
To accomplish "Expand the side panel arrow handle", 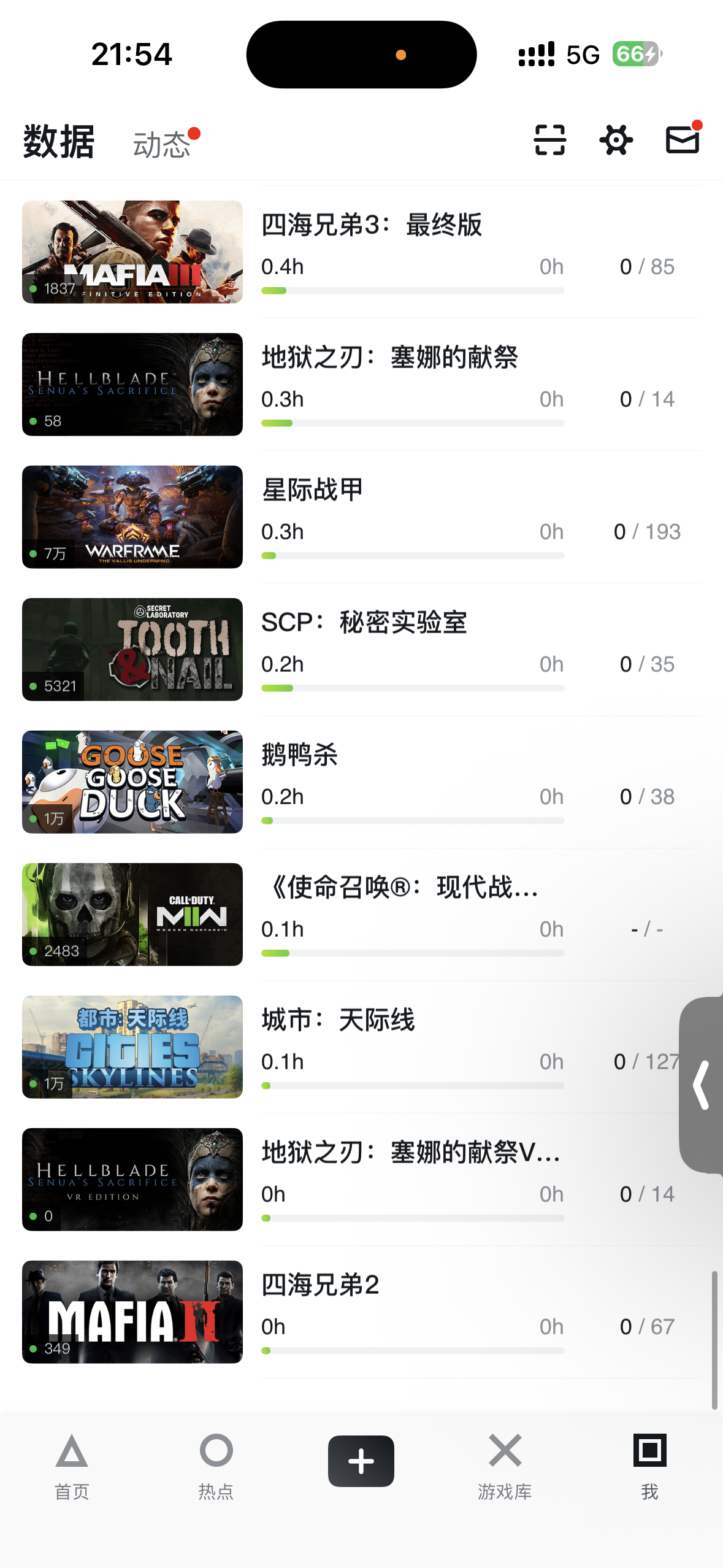I will pos(702,1085).
